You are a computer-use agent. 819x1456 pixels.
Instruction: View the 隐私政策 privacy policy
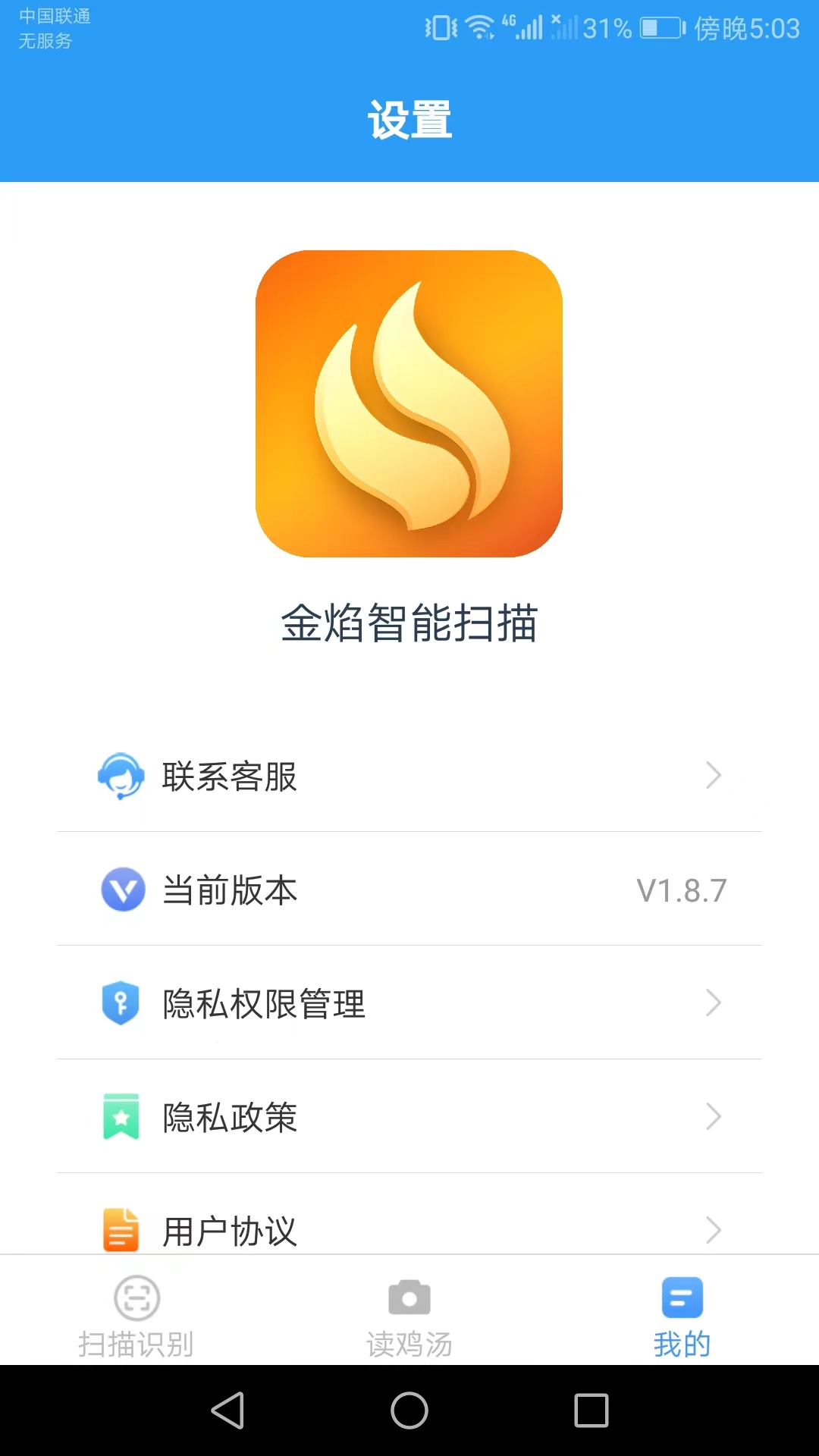pos(409,1116)
